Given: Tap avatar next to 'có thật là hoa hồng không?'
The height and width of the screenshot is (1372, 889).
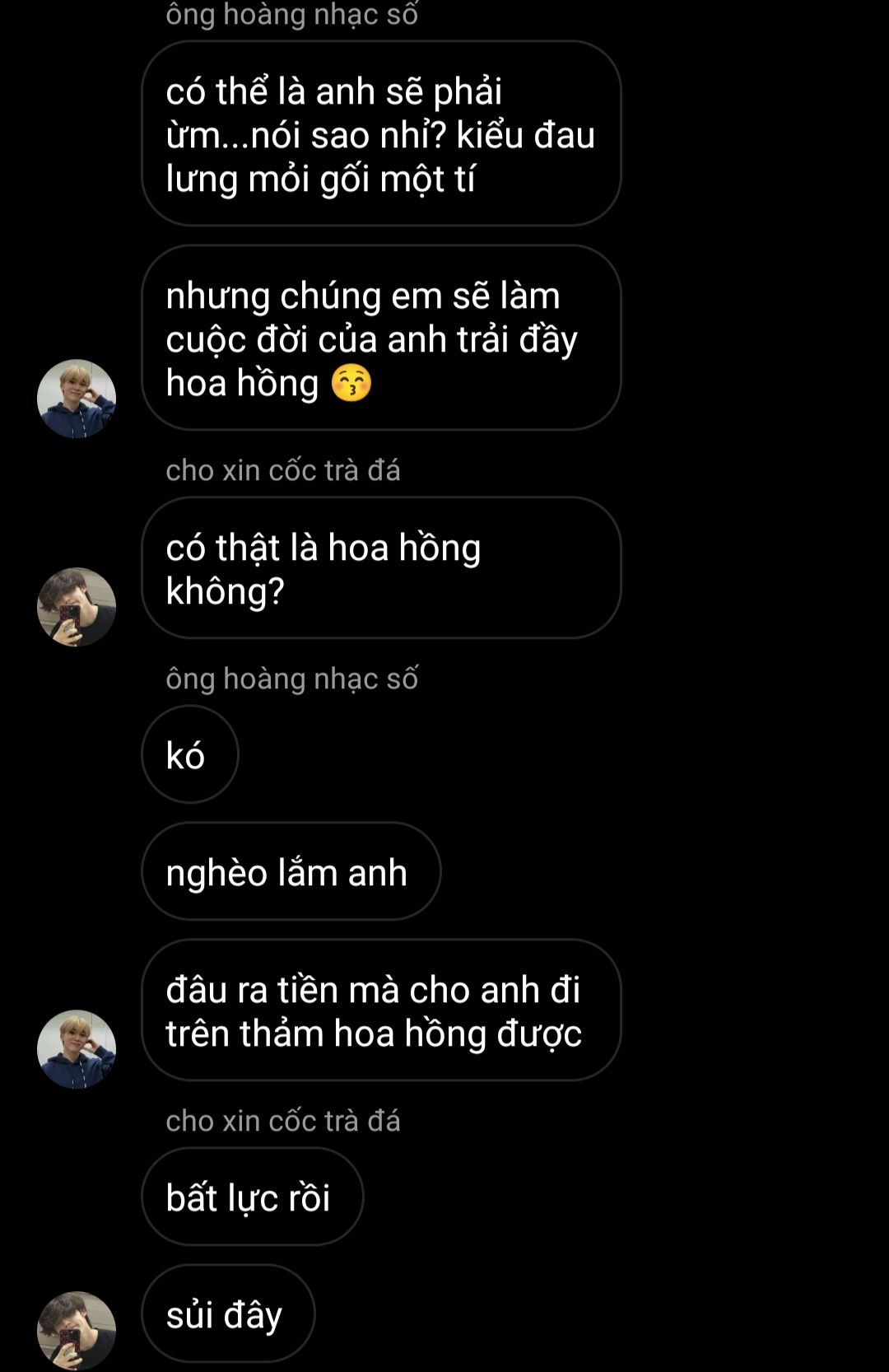Looking at the screenshot, I should [77, 607].
